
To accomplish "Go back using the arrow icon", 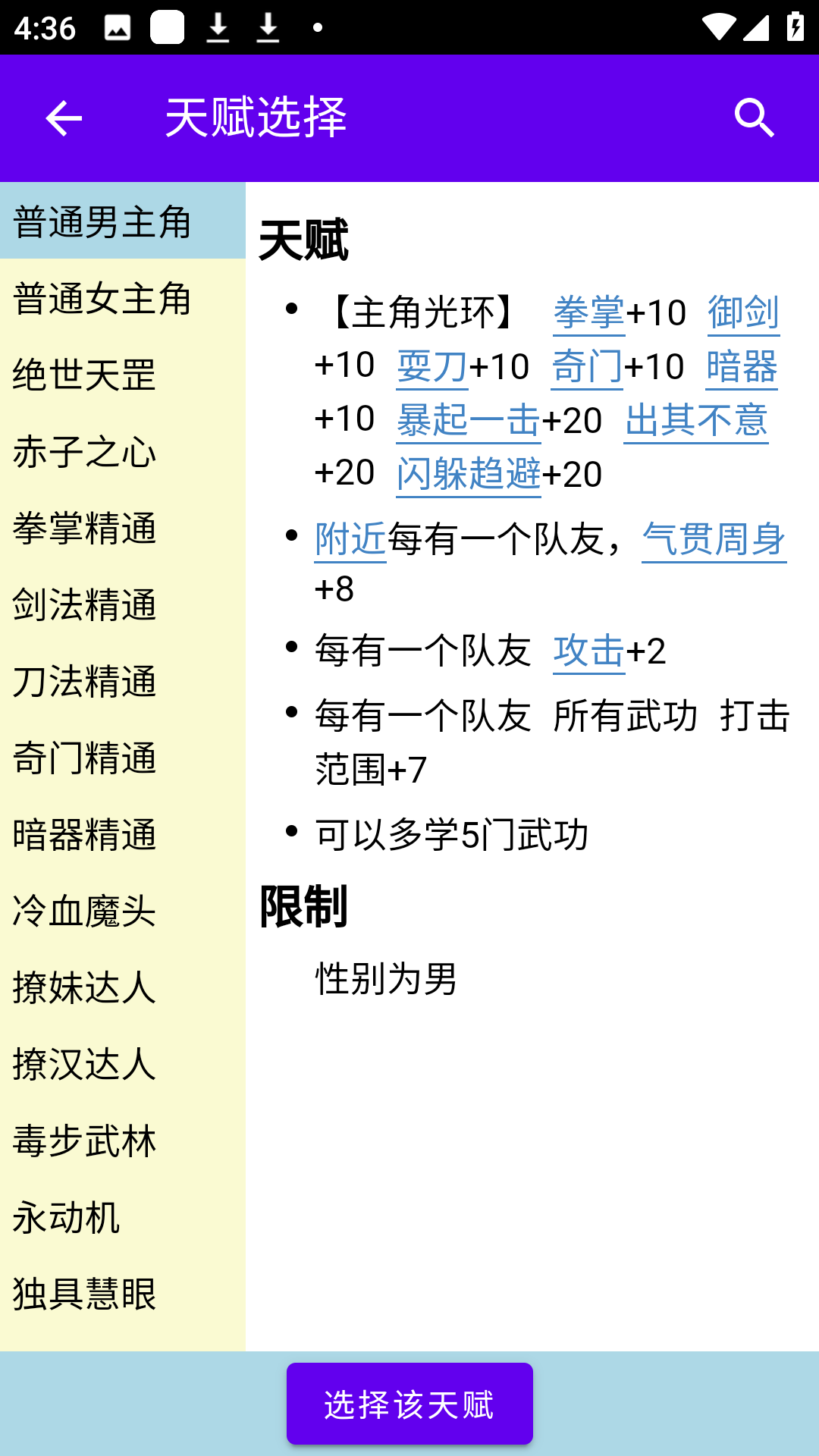I will coord(64,118).
